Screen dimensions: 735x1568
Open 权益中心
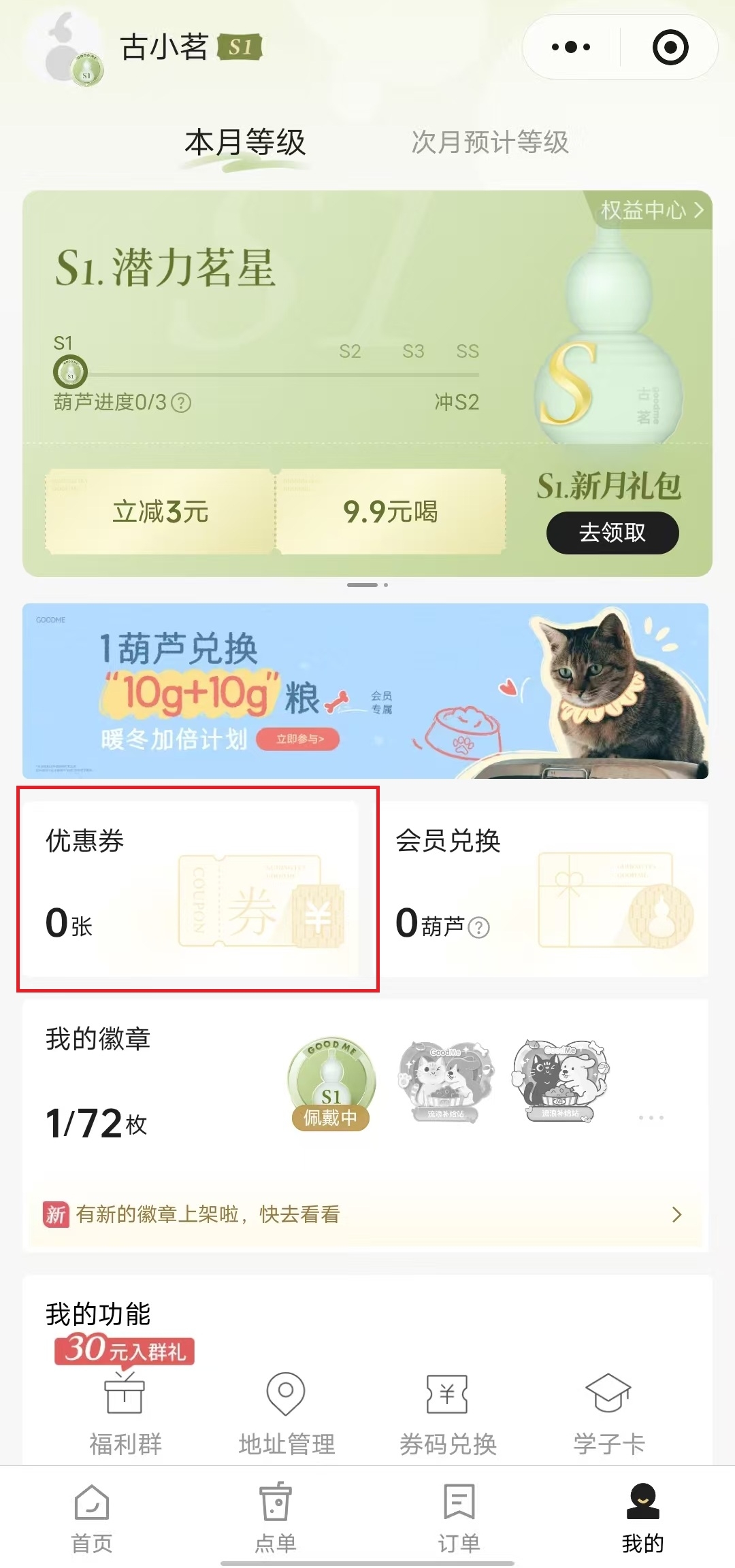(650, 210)
